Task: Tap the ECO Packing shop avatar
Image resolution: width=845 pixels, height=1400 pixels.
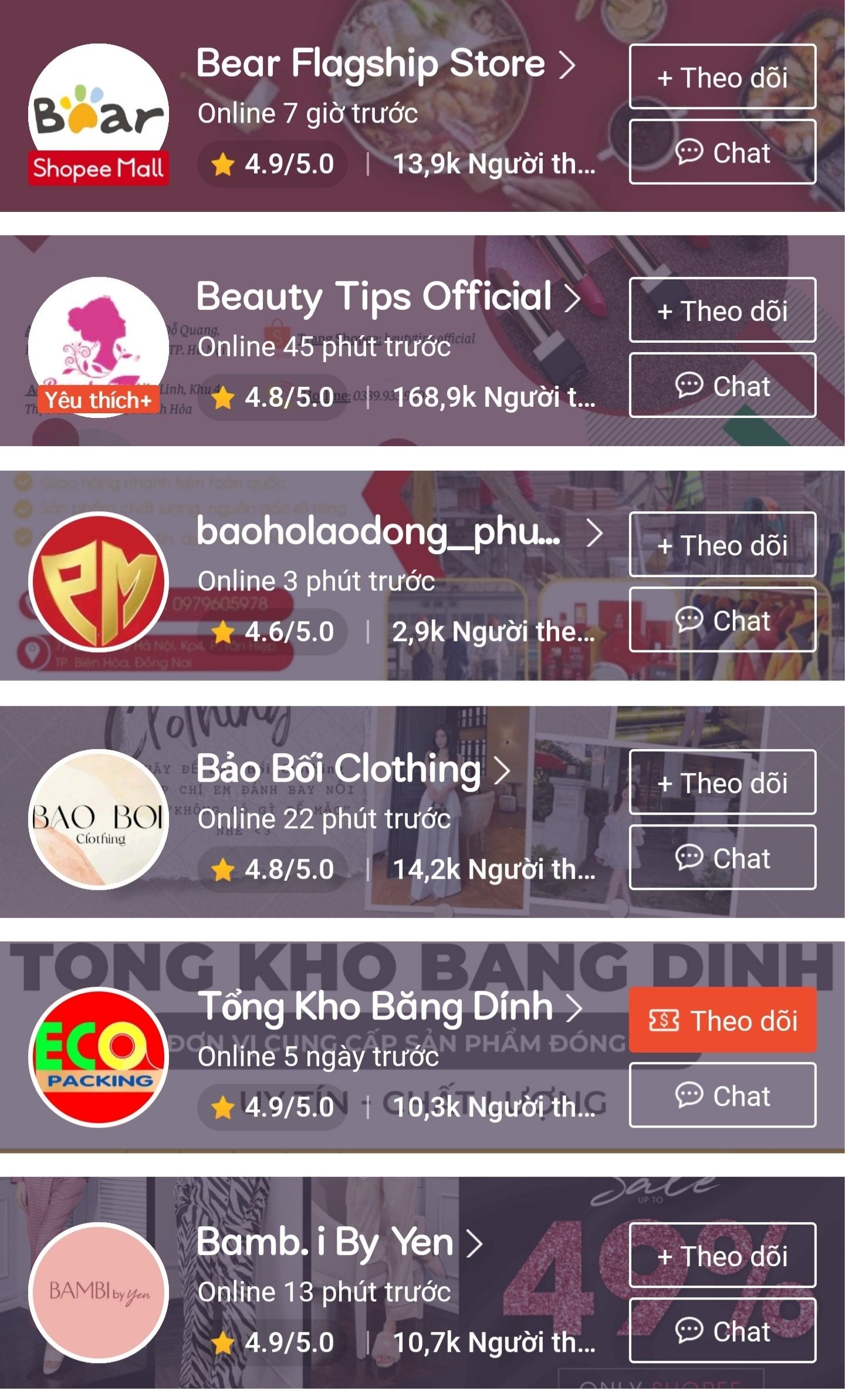Action: (99, 1057)
